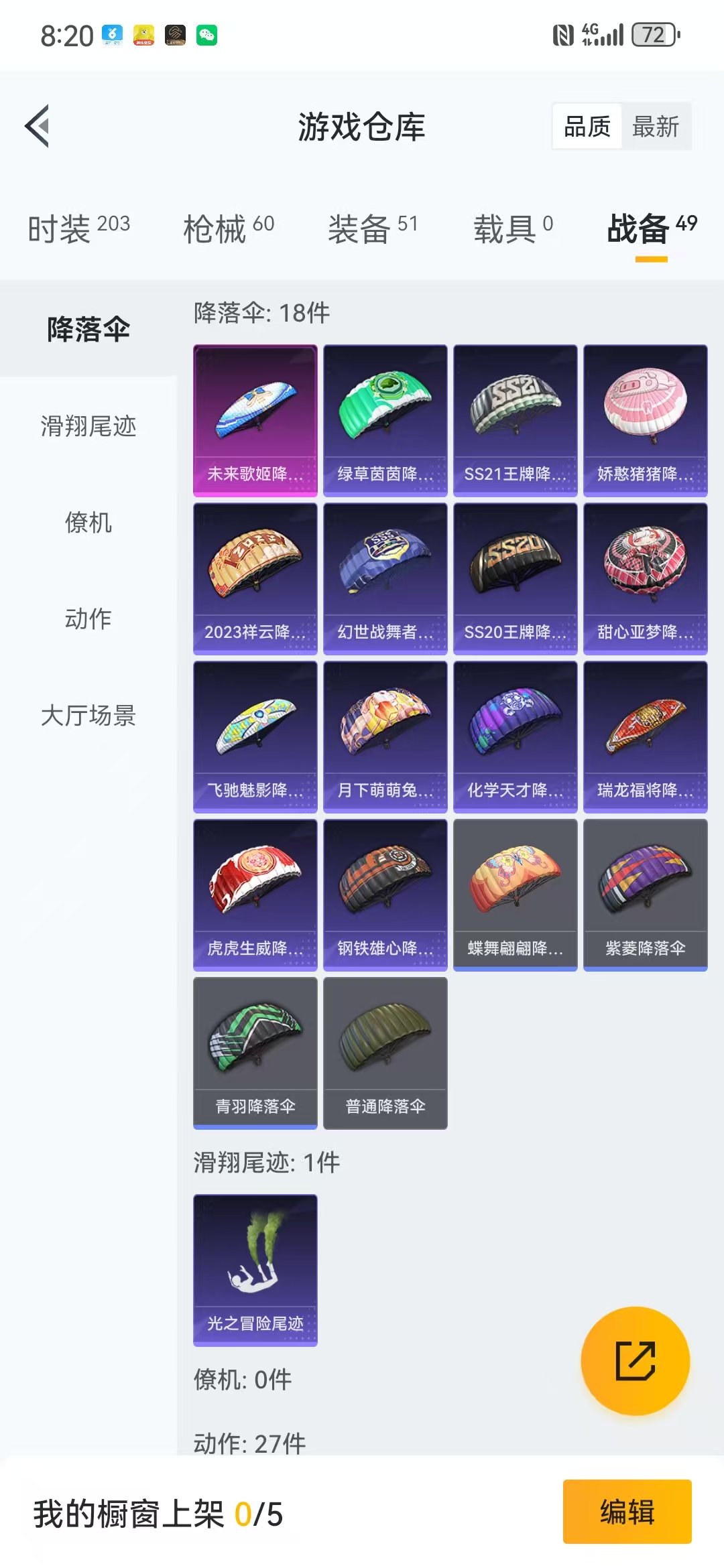Image resolution: width=724 pixels, height=1568 pixels.
Task: Tap the 编辑 button
Action: click(627, 1512)
